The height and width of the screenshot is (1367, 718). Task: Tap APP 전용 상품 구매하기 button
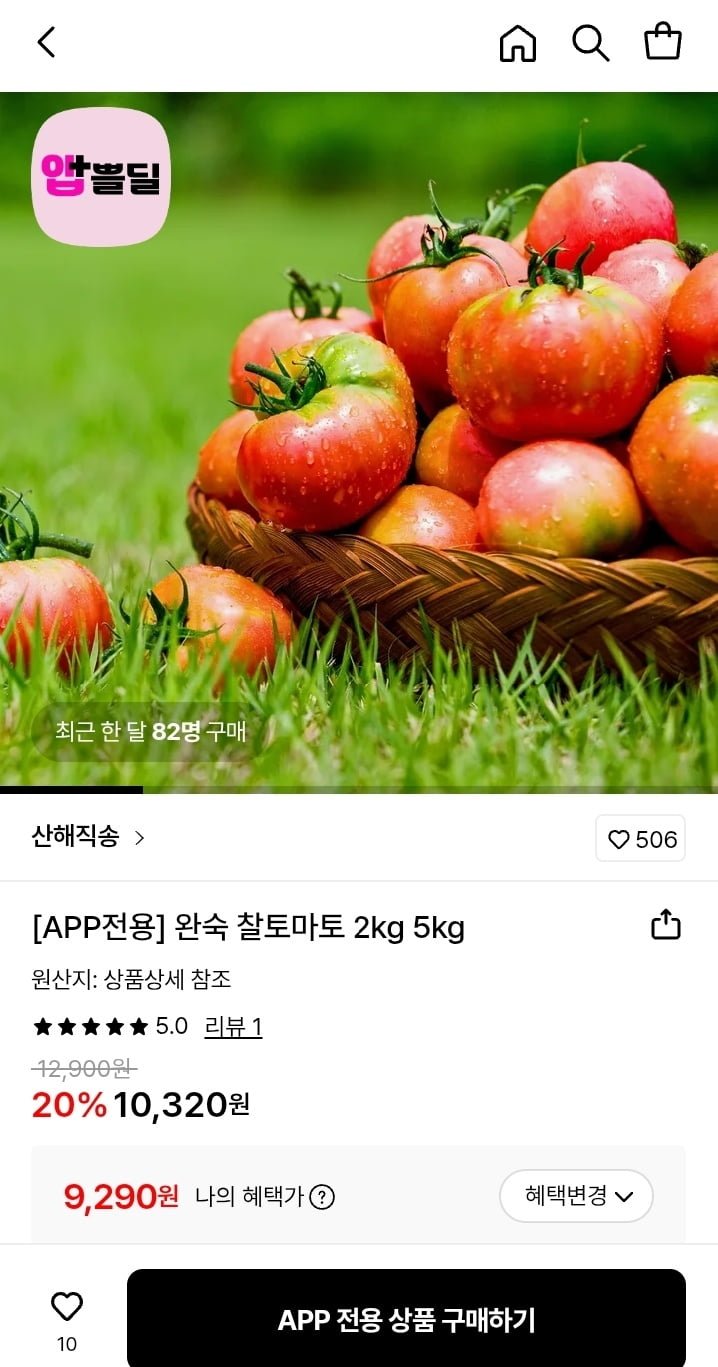coord(406,1320)
